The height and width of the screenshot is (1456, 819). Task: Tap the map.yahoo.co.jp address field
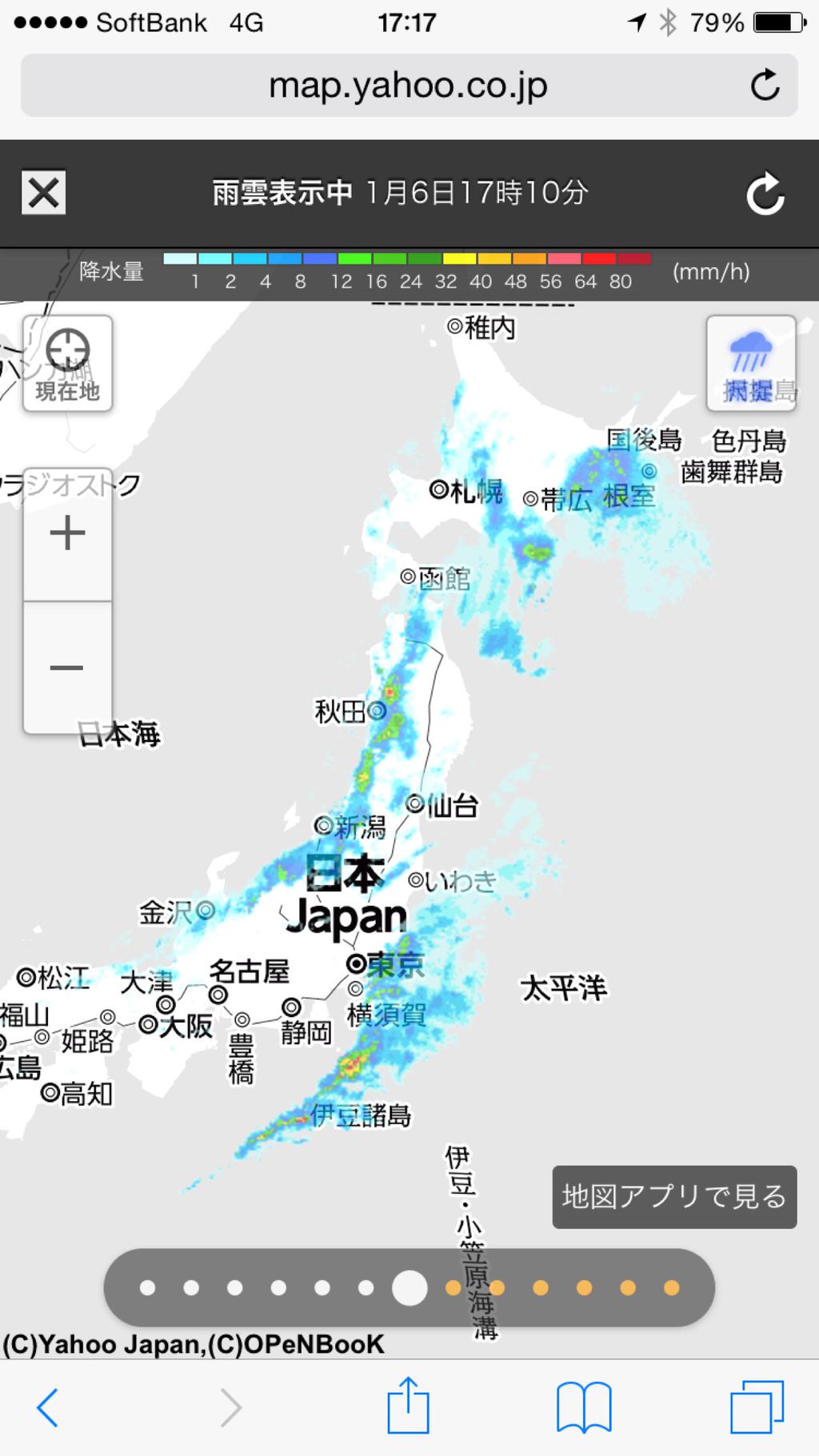408,85
